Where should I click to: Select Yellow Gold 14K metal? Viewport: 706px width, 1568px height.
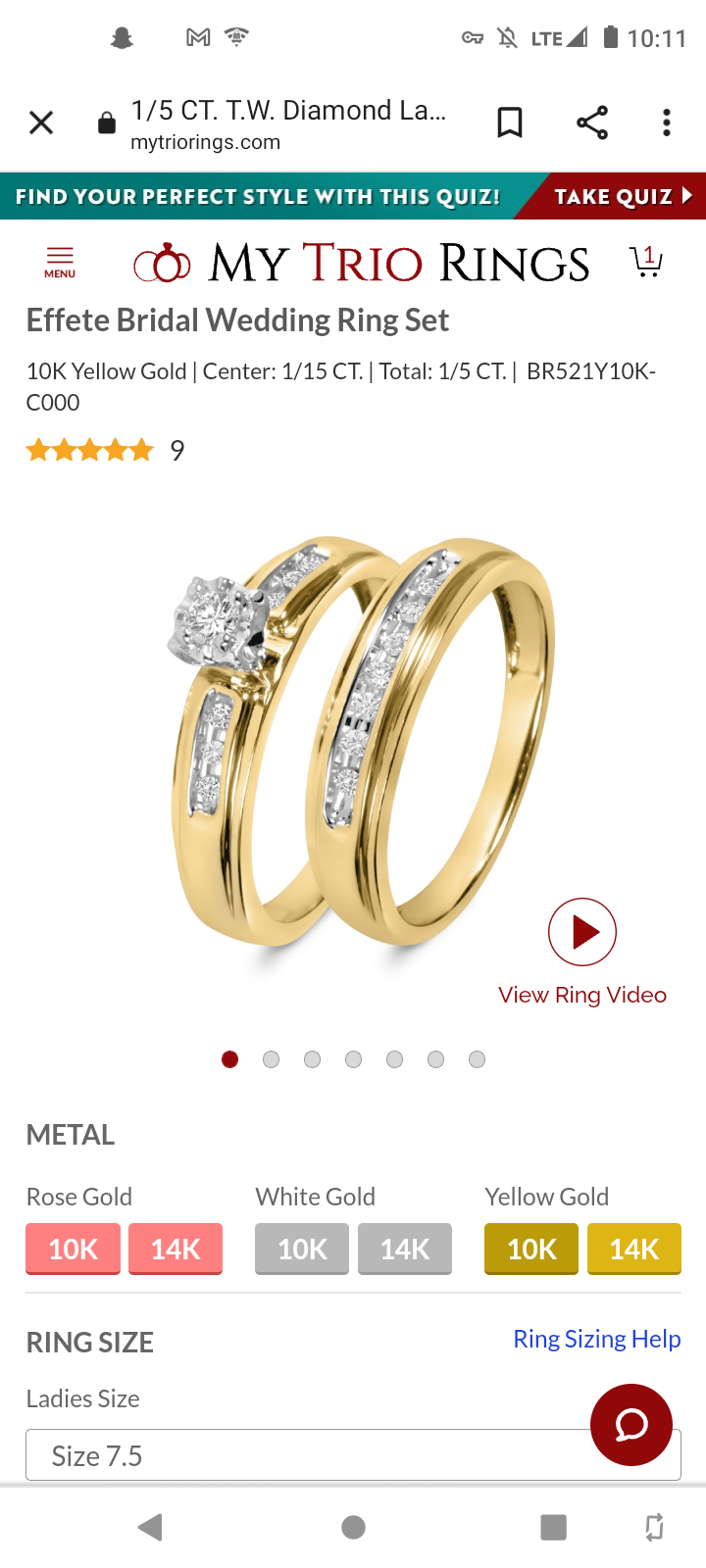[x=634, y=1249]
